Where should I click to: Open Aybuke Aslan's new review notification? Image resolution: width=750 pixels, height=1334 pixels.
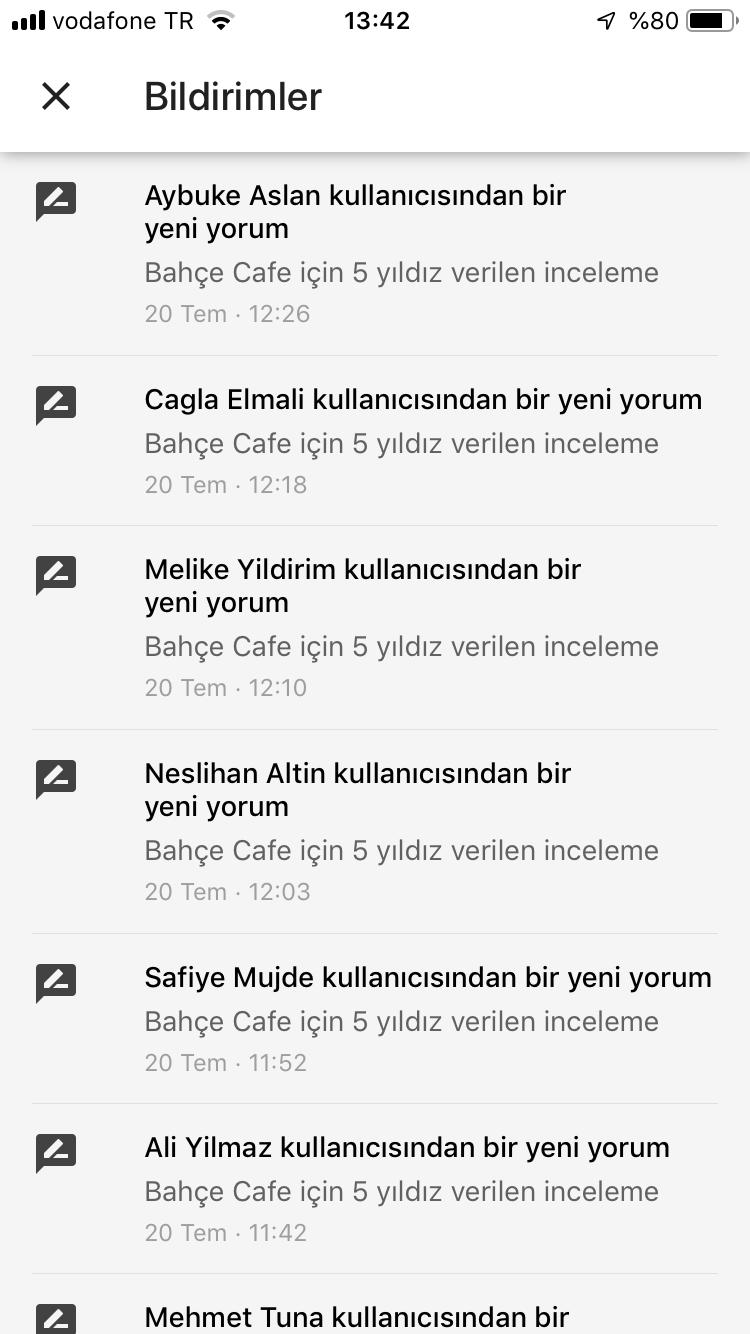coord(375,254)
